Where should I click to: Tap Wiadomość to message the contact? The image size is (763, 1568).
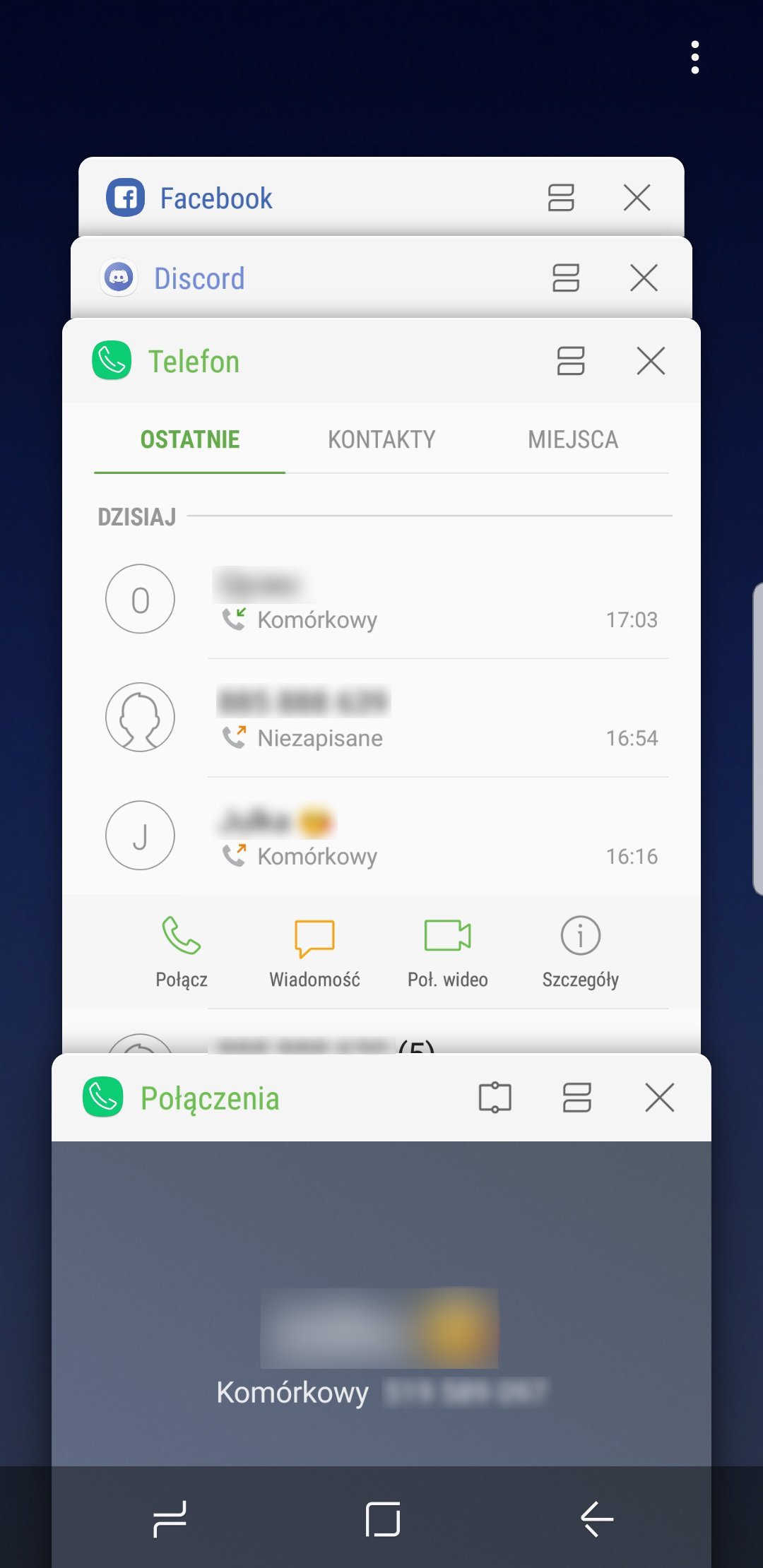click(314, 952)
